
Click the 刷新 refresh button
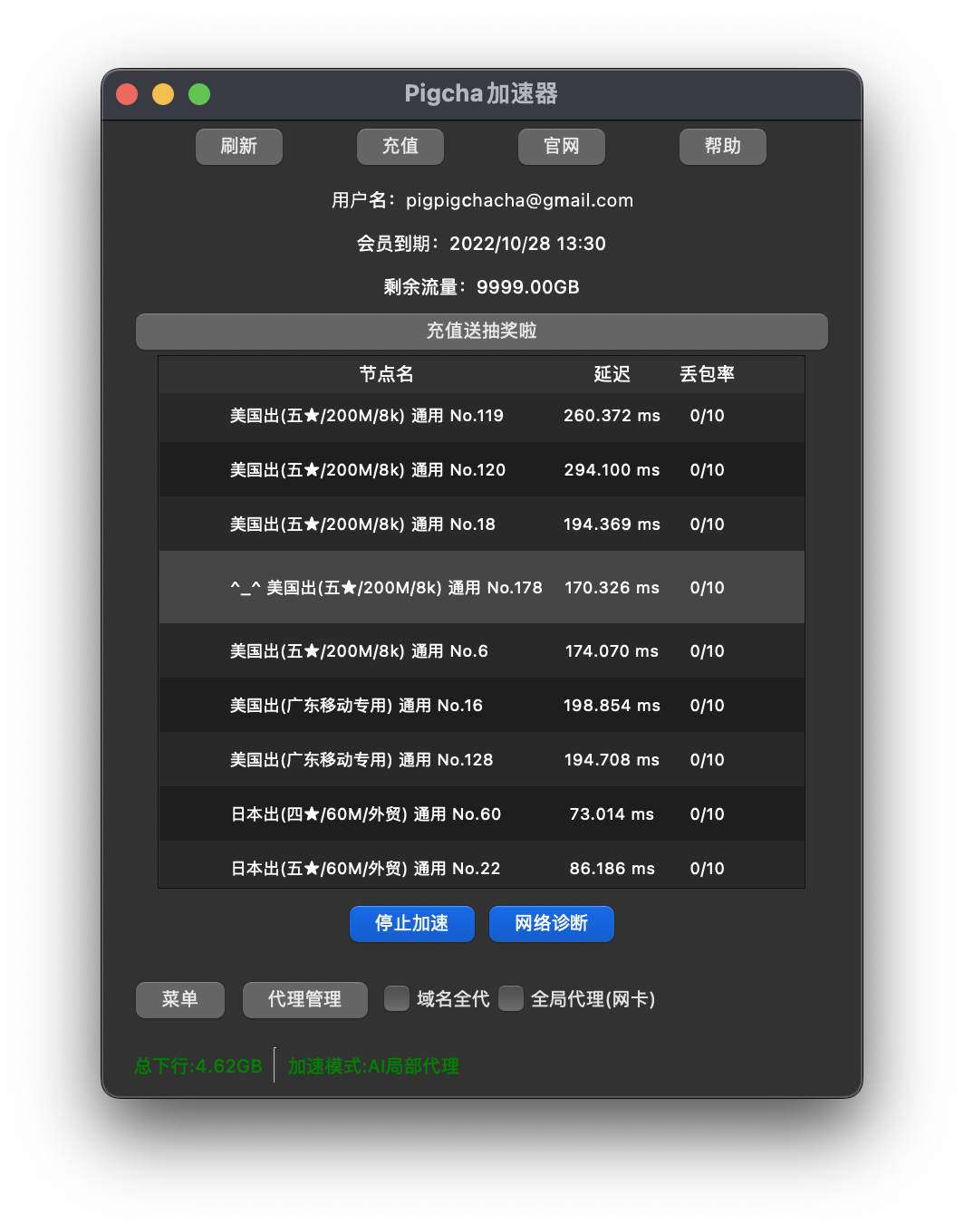pyautogui.click(x=239, y=147)
